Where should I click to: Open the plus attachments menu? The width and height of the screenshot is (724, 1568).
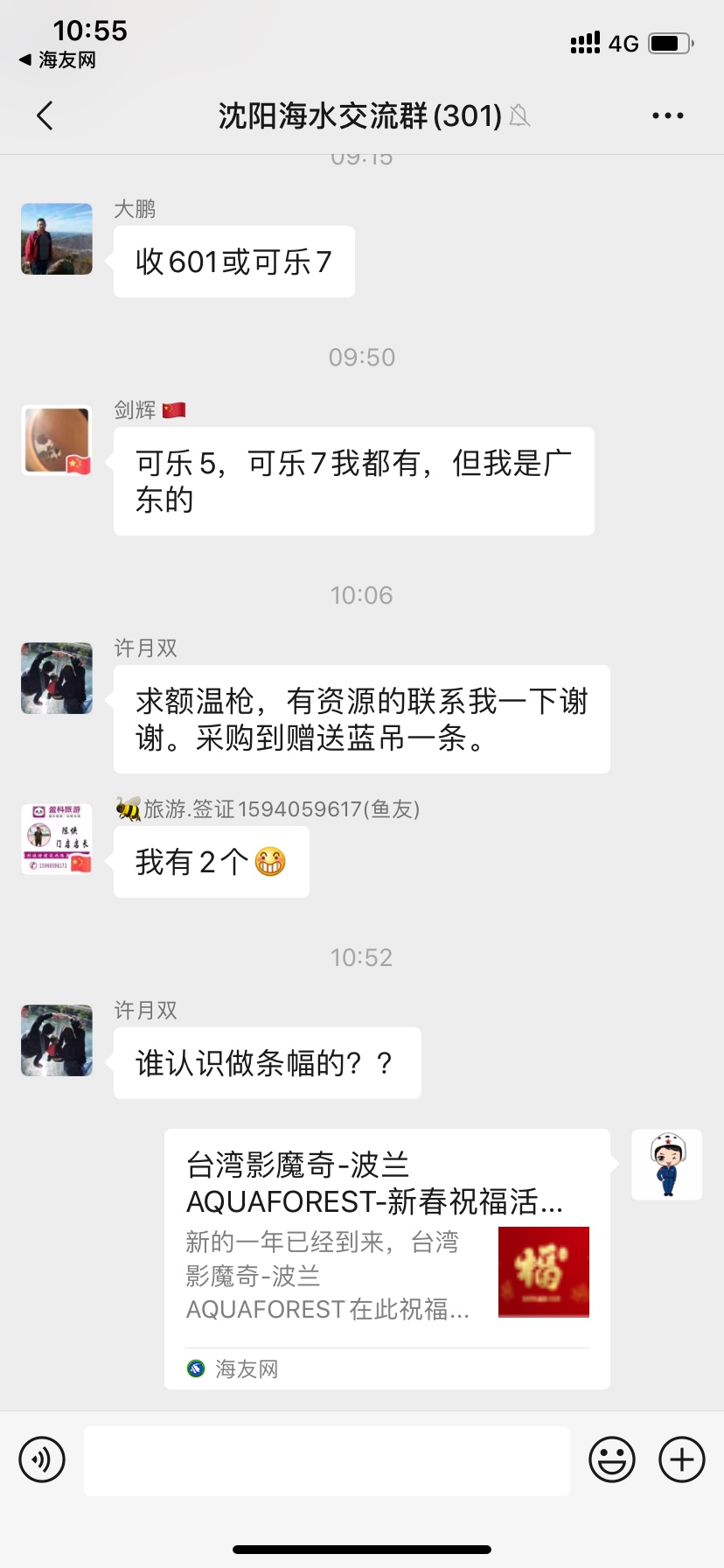click(682, 1459)
